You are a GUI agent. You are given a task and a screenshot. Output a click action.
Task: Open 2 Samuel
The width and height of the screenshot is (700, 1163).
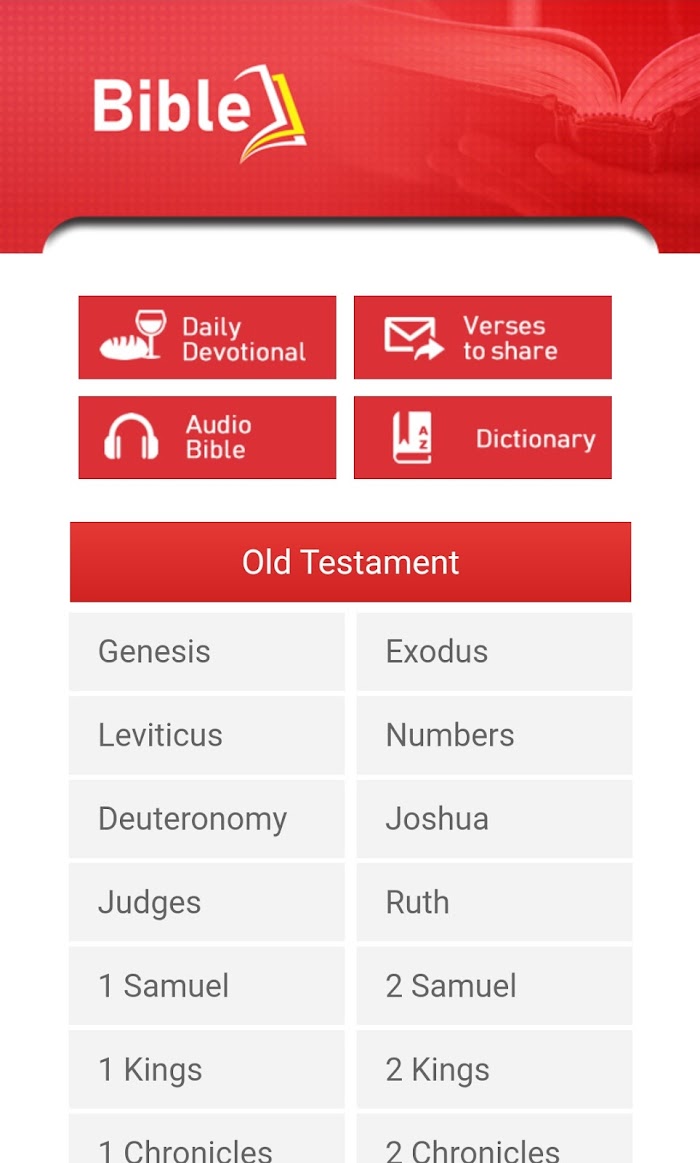point(495,986)
